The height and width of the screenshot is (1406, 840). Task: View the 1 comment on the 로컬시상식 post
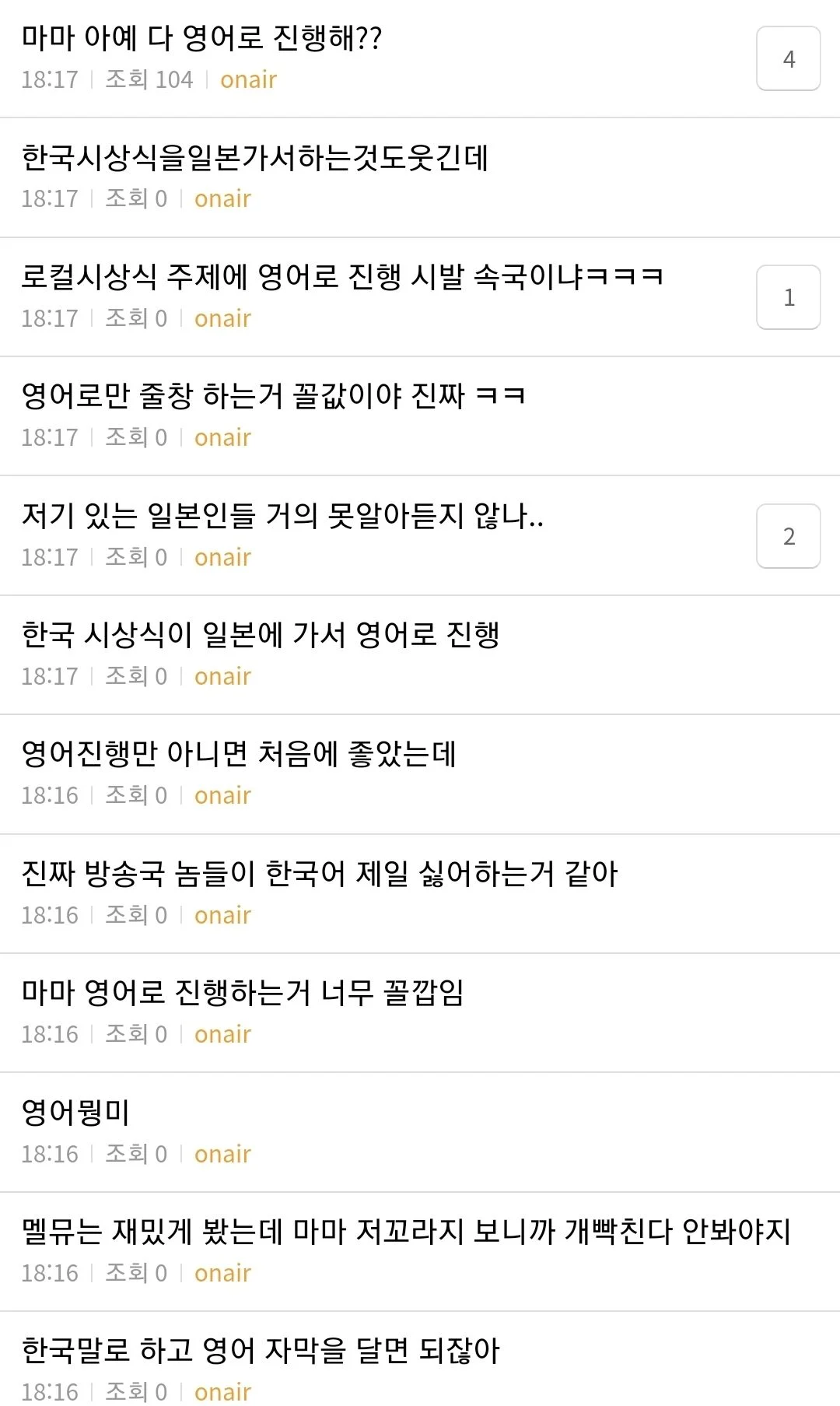click(x=788, y=297)
